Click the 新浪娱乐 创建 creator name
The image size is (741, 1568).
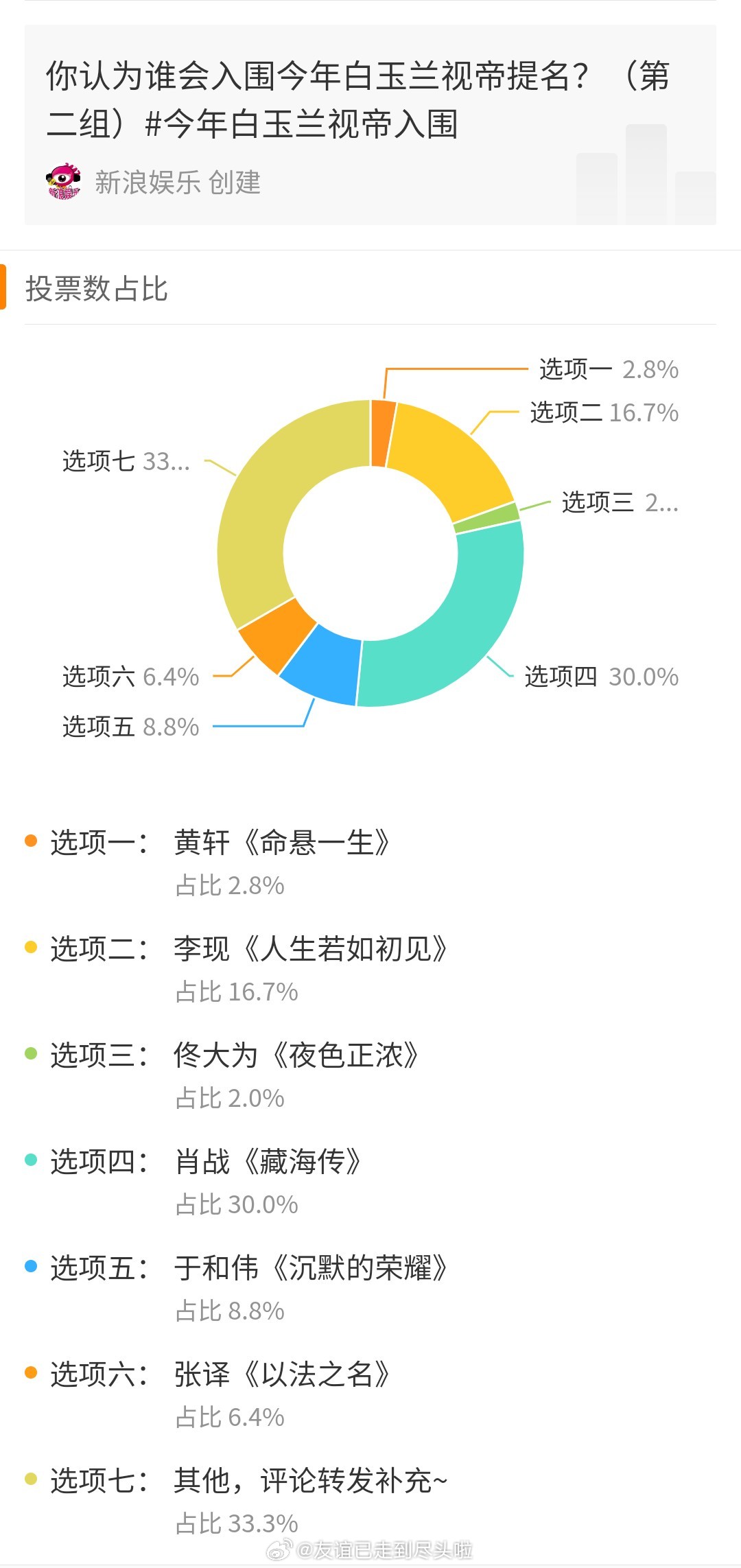178,183
